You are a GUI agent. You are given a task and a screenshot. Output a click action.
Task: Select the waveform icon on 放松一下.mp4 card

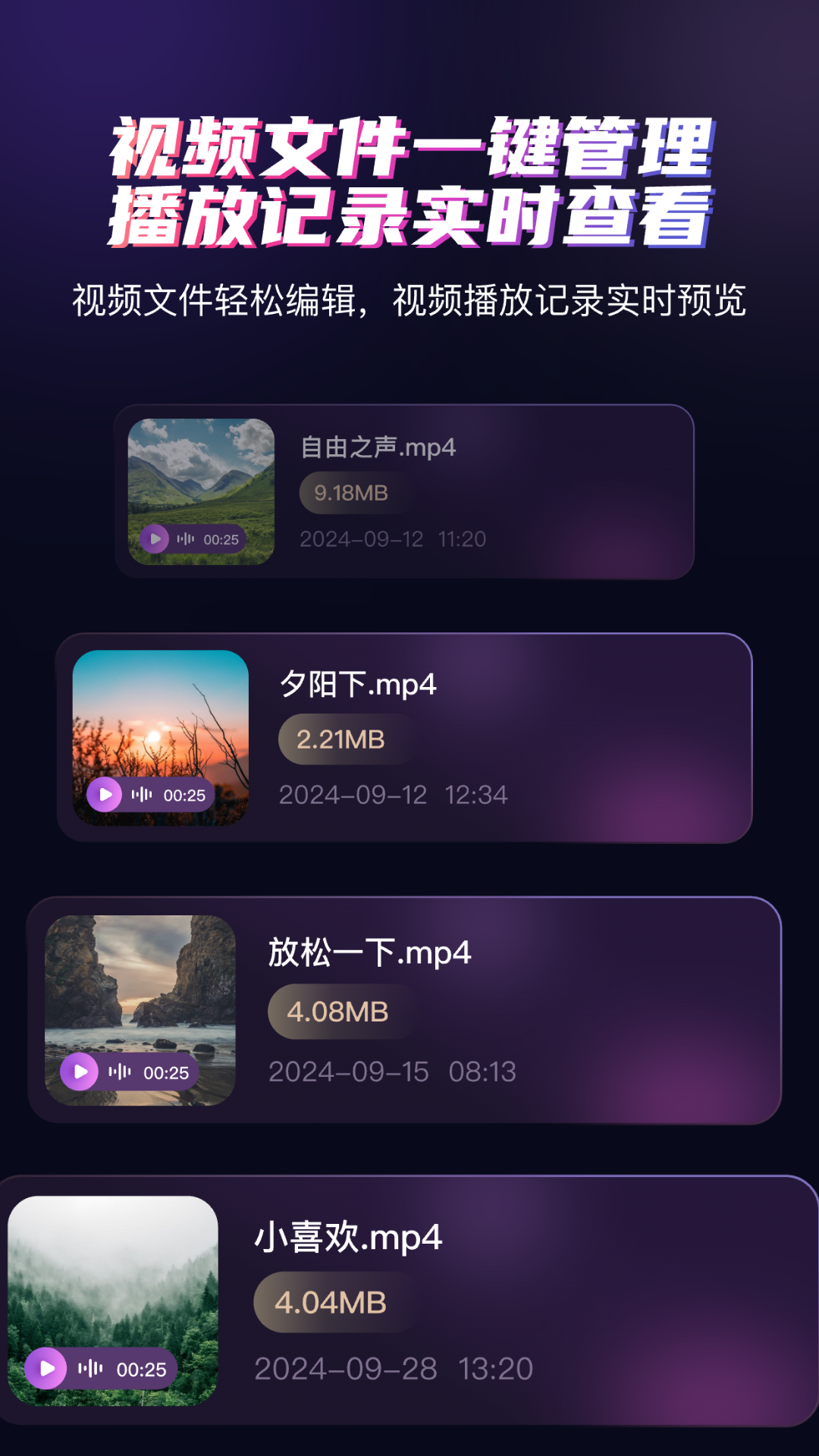(x=119, y=1072)
